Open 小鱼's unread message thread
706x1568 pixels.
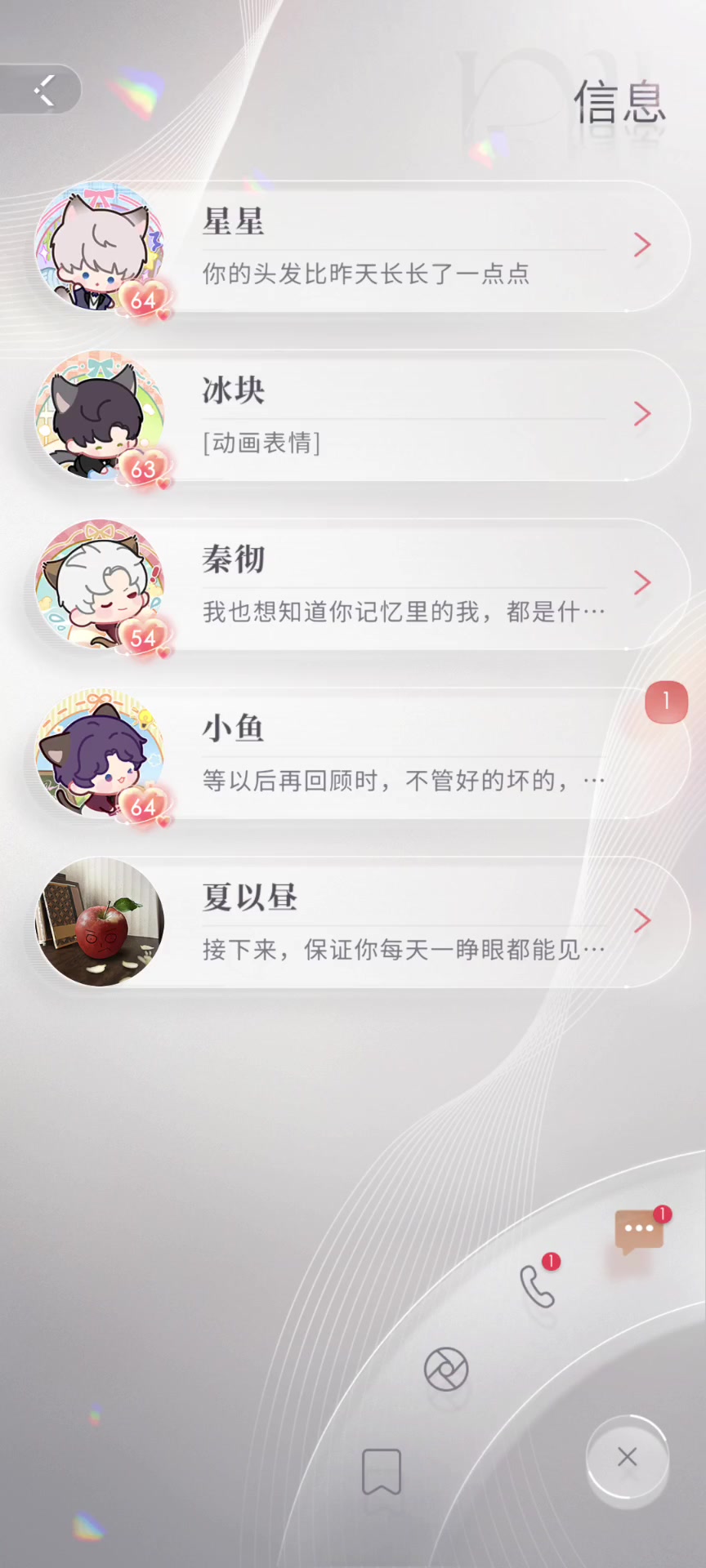click(x=404, y=754)
